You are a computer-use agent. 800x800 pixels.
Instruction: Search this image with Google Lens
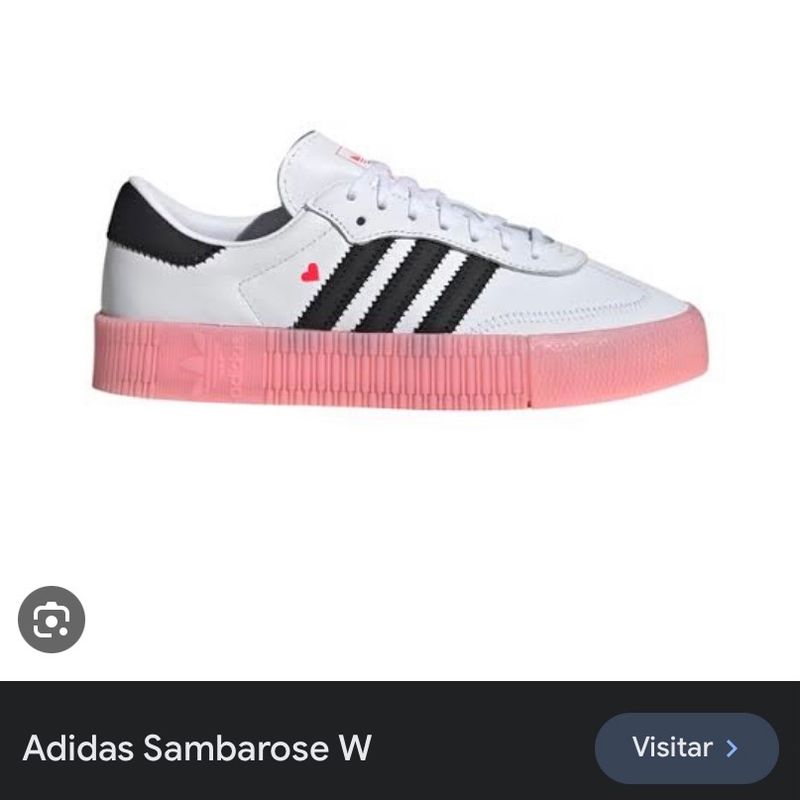pos(51,620)
